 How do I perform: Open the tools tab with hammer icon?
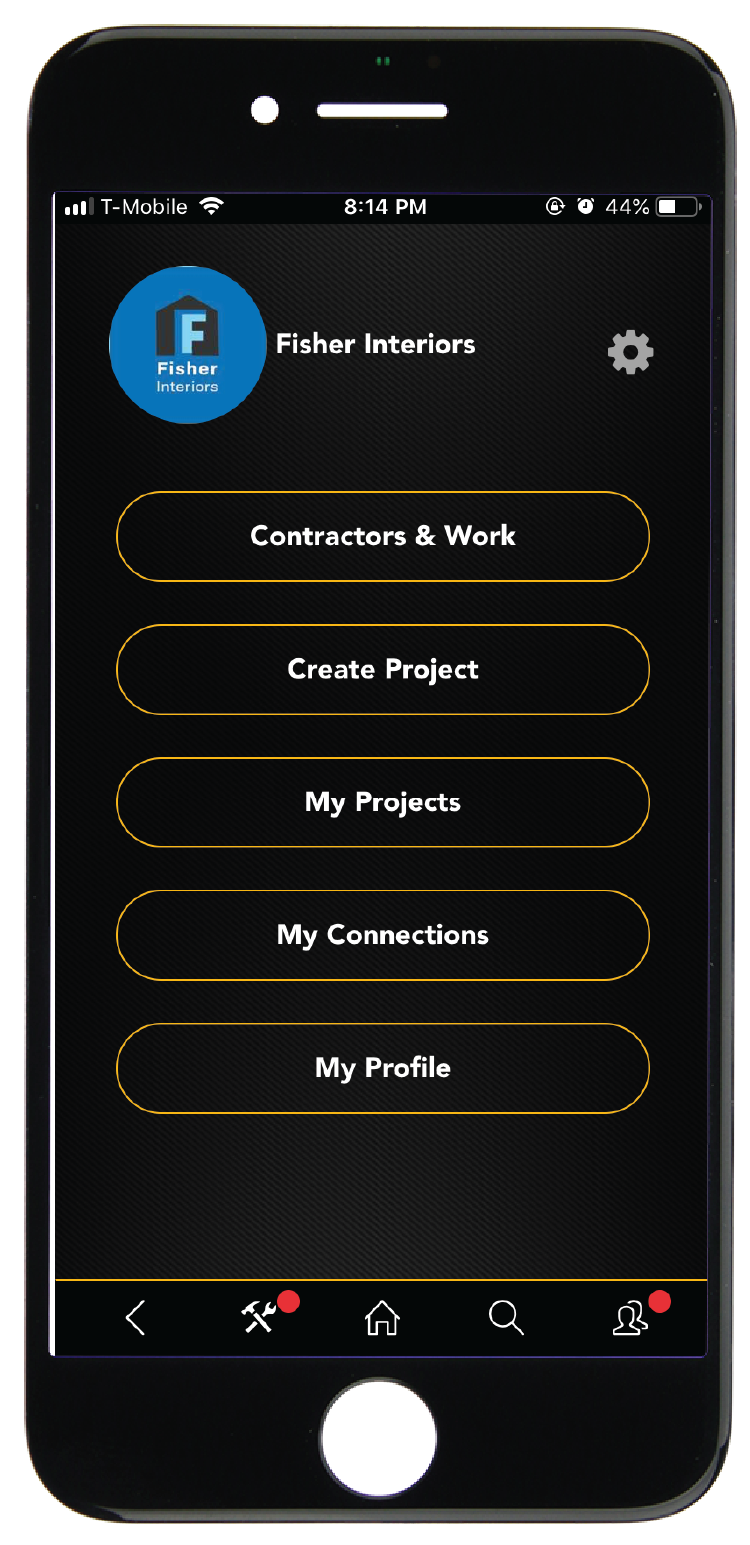click(x=259, y=1318)
